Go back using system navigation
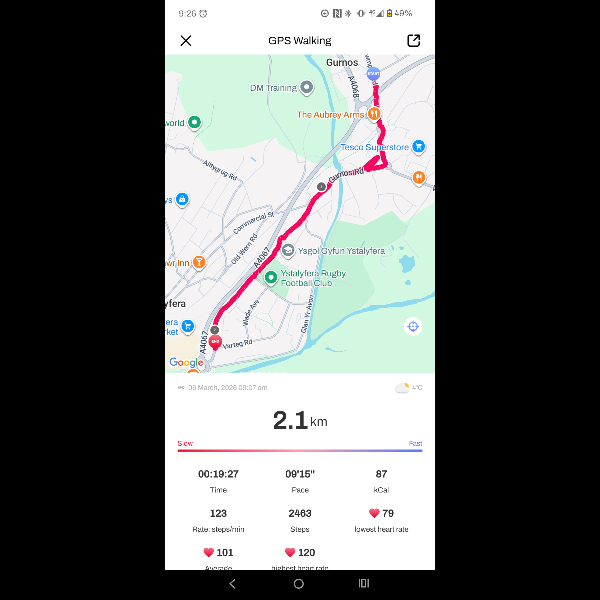 (233, 583)
